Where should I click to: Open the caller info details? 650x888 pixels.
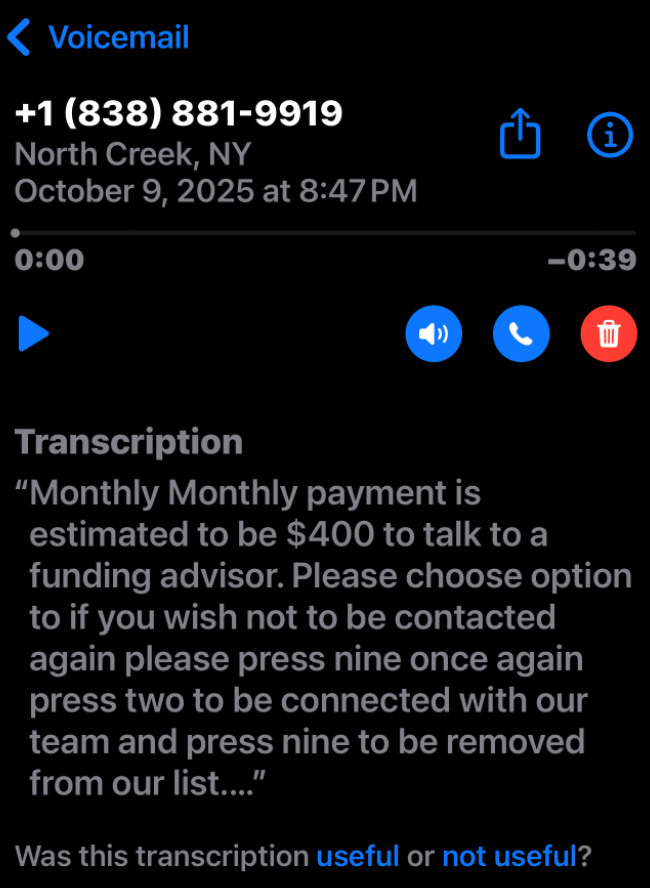tap(609, 135)
